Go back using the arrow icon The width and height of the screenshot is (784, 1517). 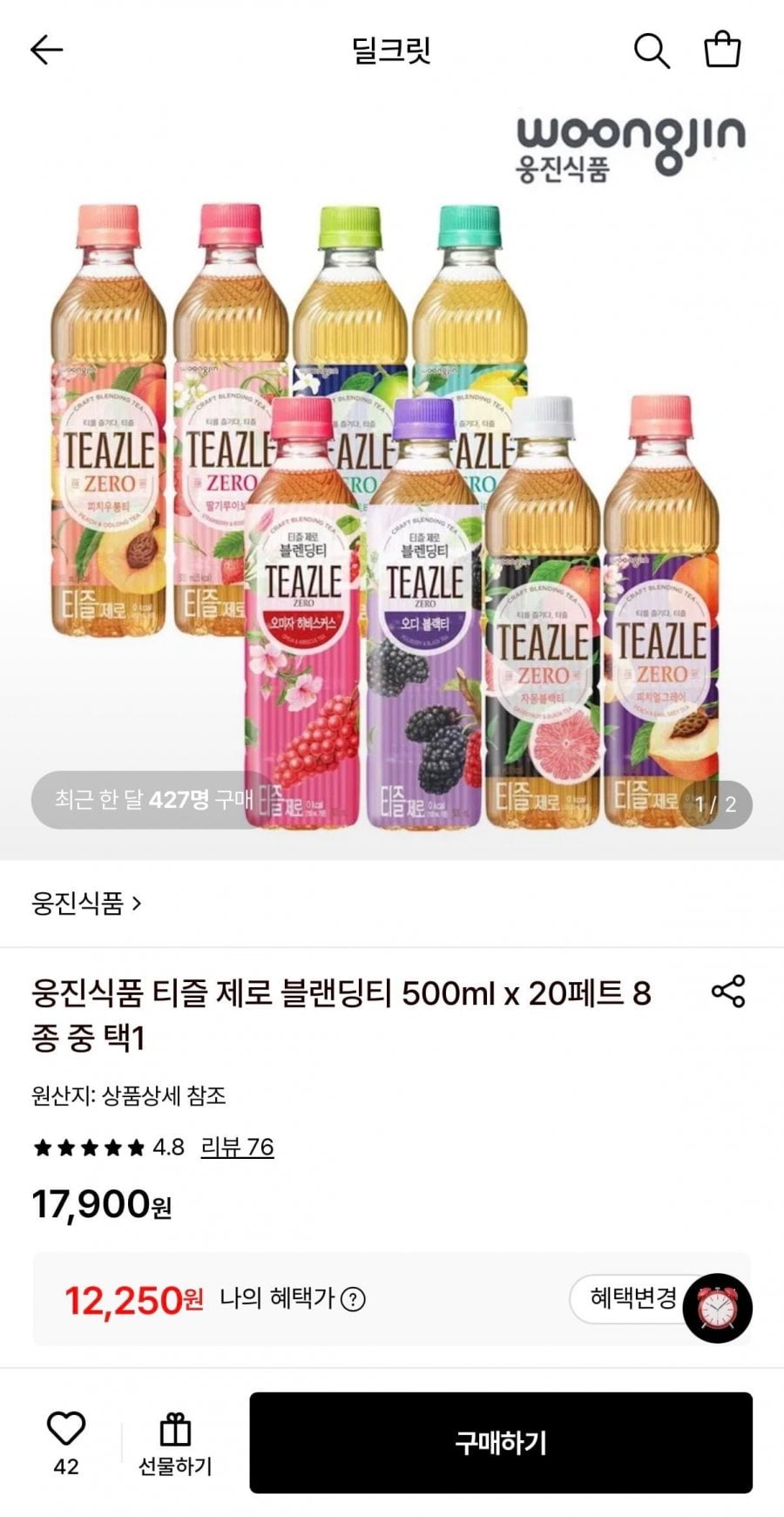point(46,50)
